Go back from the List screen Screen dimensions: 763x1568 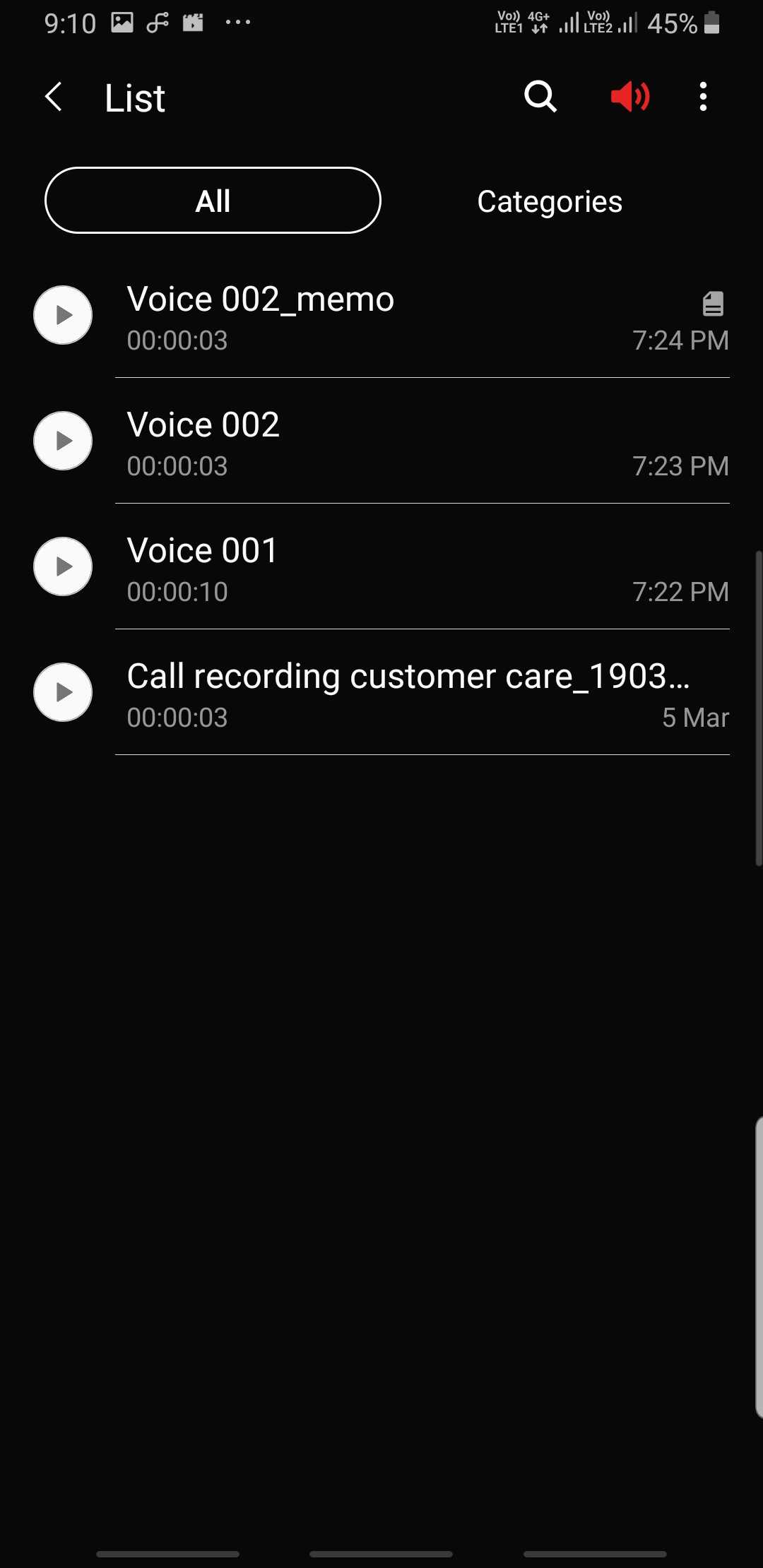pos(54,97)
